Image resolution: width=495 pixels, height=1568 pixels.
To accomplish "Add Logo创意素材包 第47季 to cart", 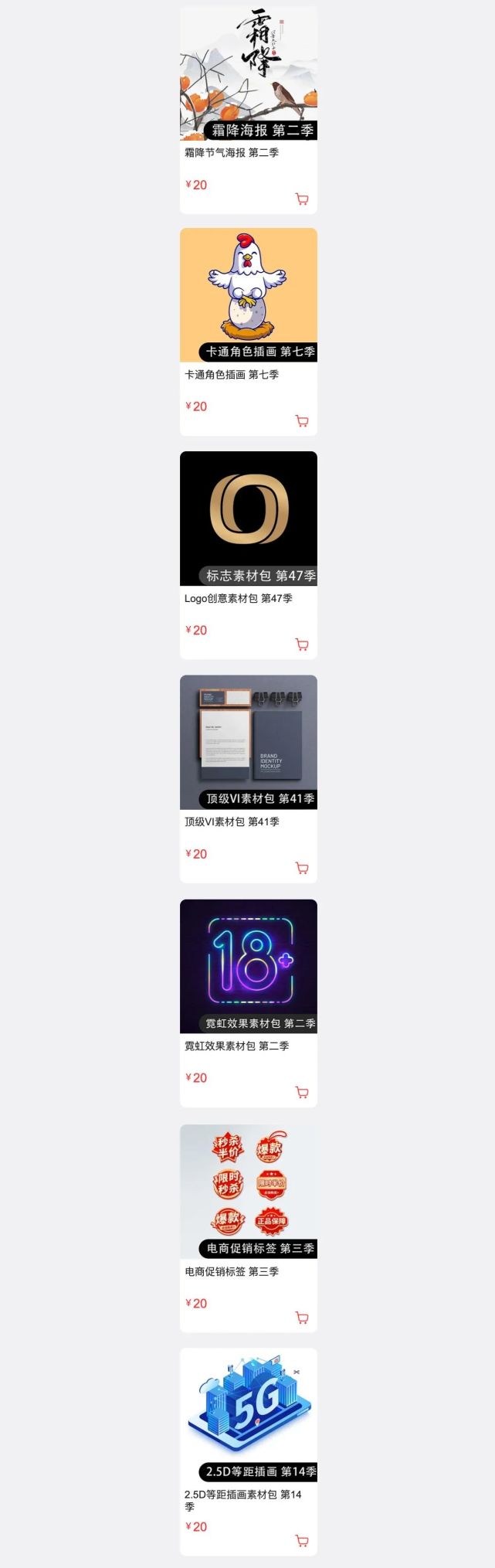I will 302,645.
